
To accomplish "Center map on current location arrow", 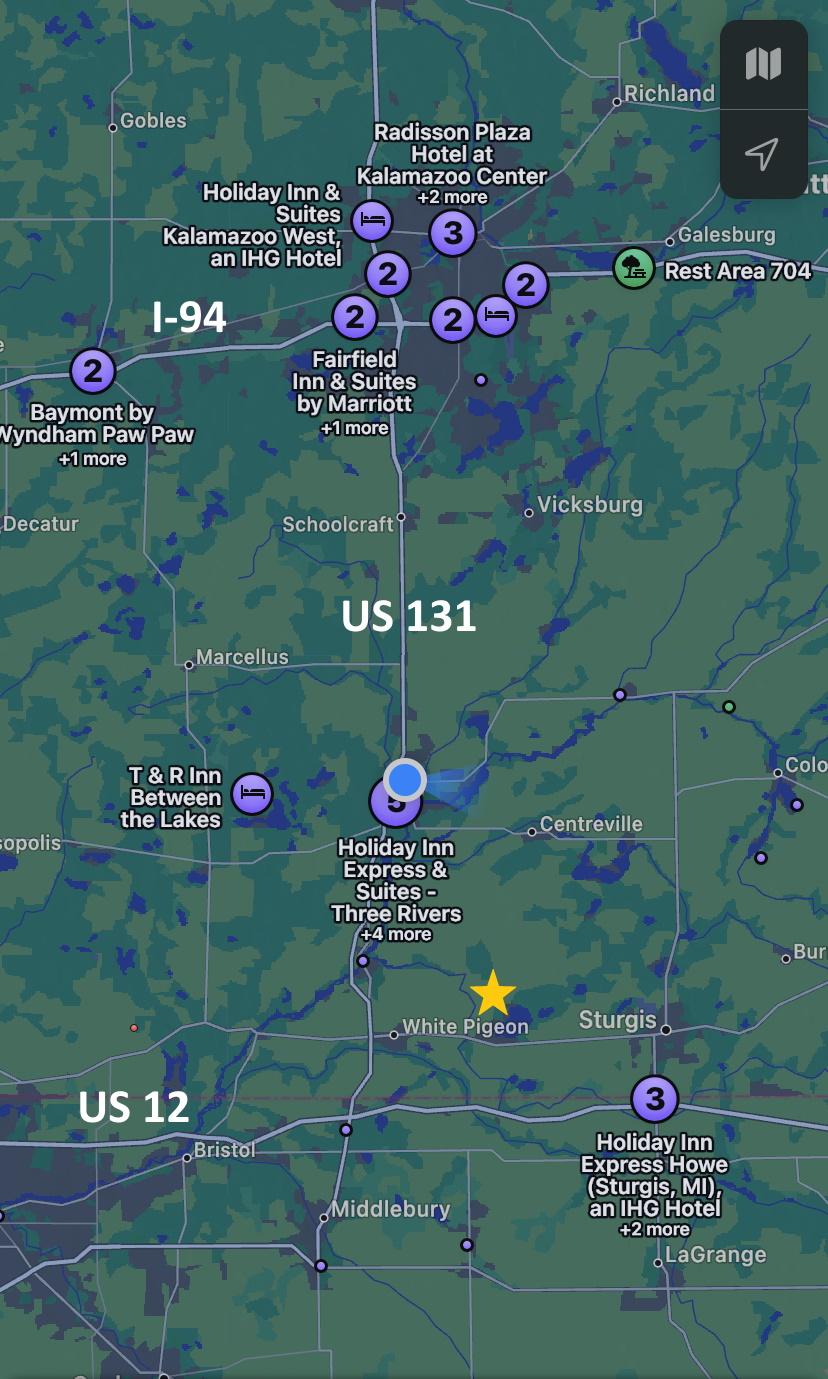I will tap(763, 154).
